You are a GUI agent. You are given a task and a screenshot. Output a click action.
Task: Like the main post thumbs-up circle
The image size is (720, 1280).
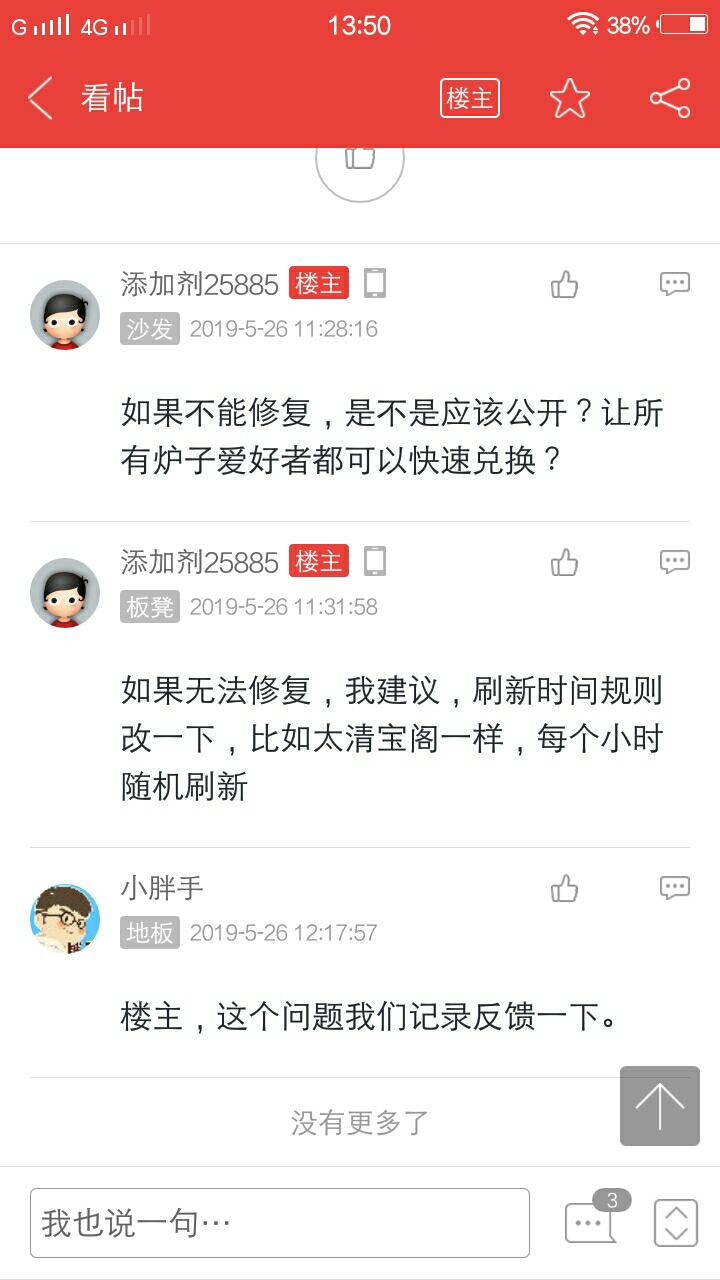coord(360,160)
